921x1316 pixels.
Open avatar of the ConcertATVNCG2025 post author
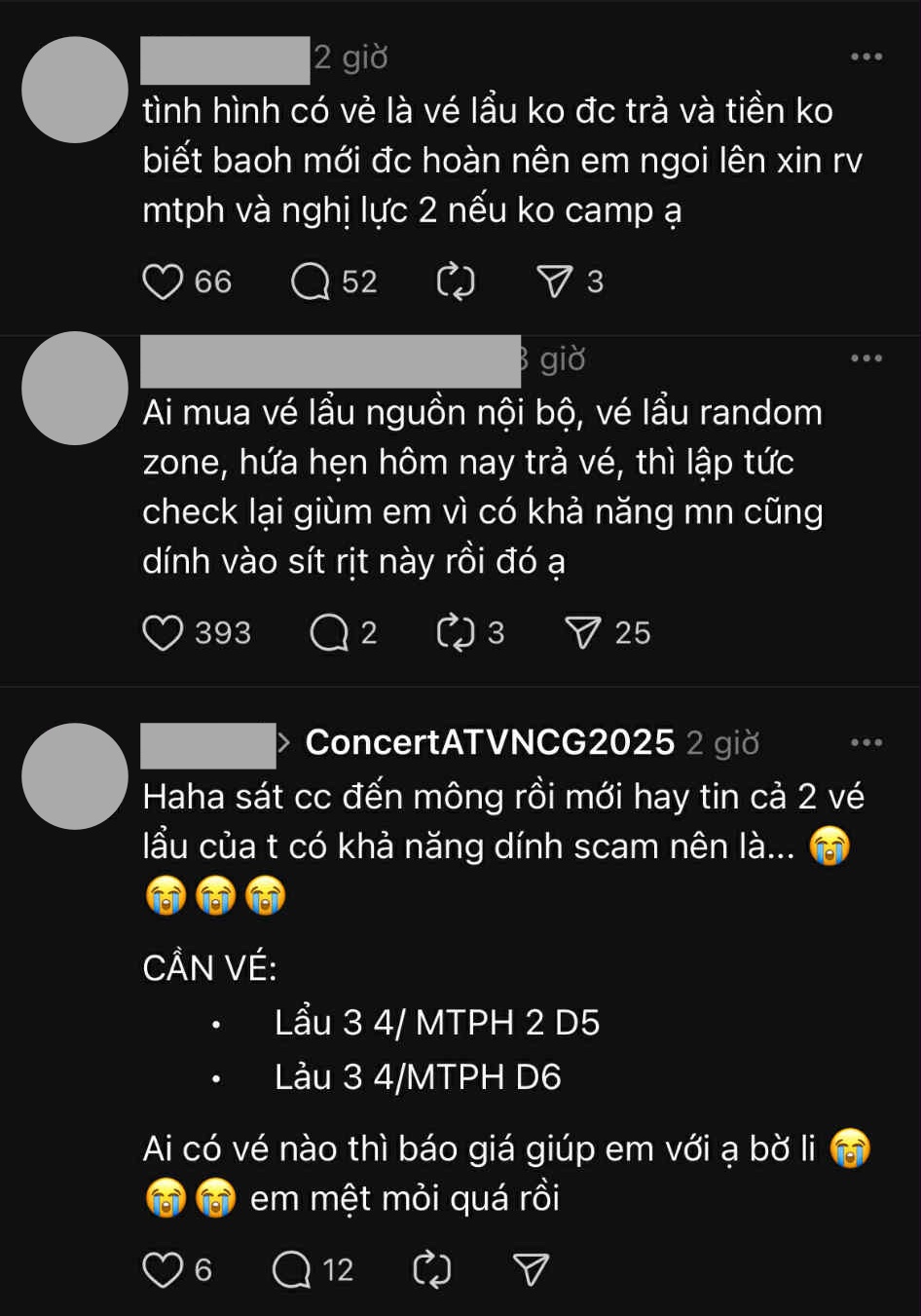[x=75, y=776]
